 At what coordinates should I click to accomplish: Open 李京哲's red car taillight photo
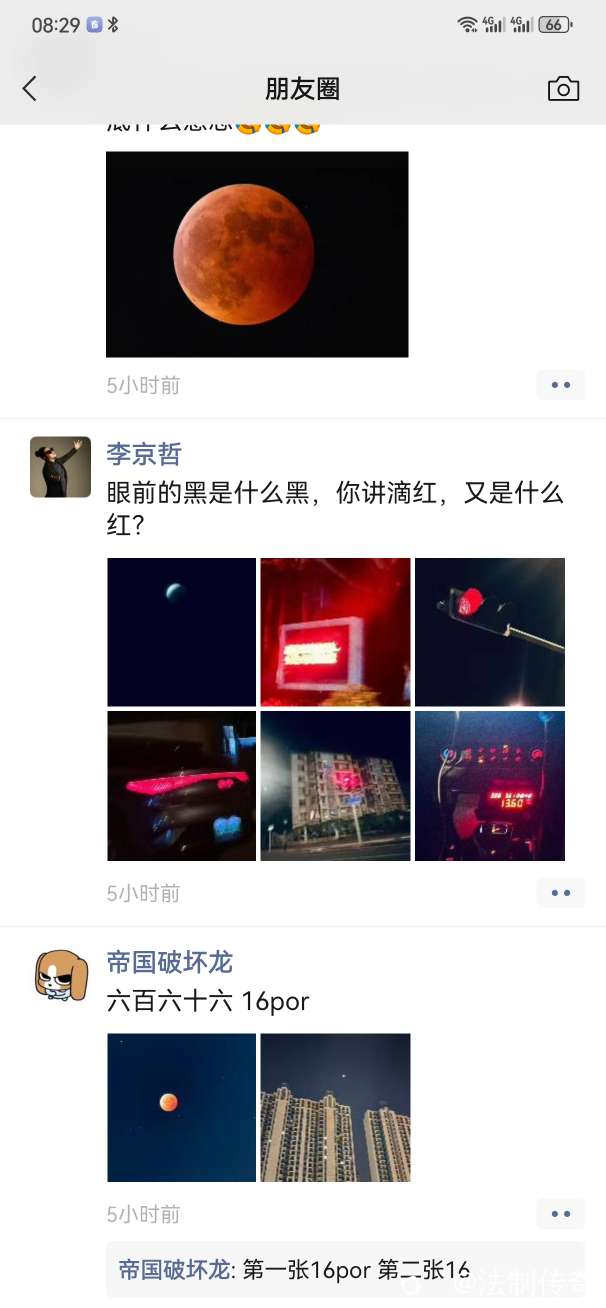[181, 786]
